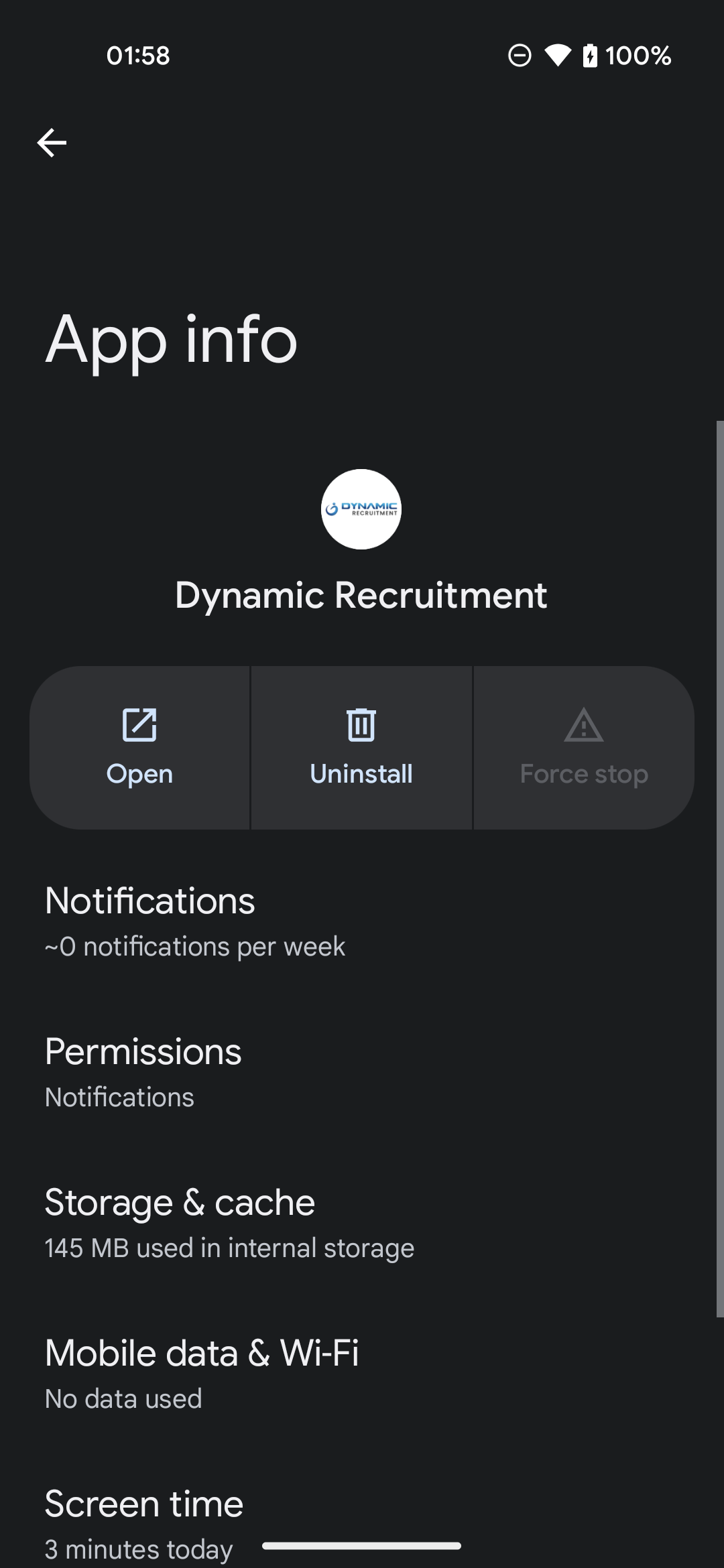Go back using the top arrow
724x1568 pixels.
click(52, 143)
